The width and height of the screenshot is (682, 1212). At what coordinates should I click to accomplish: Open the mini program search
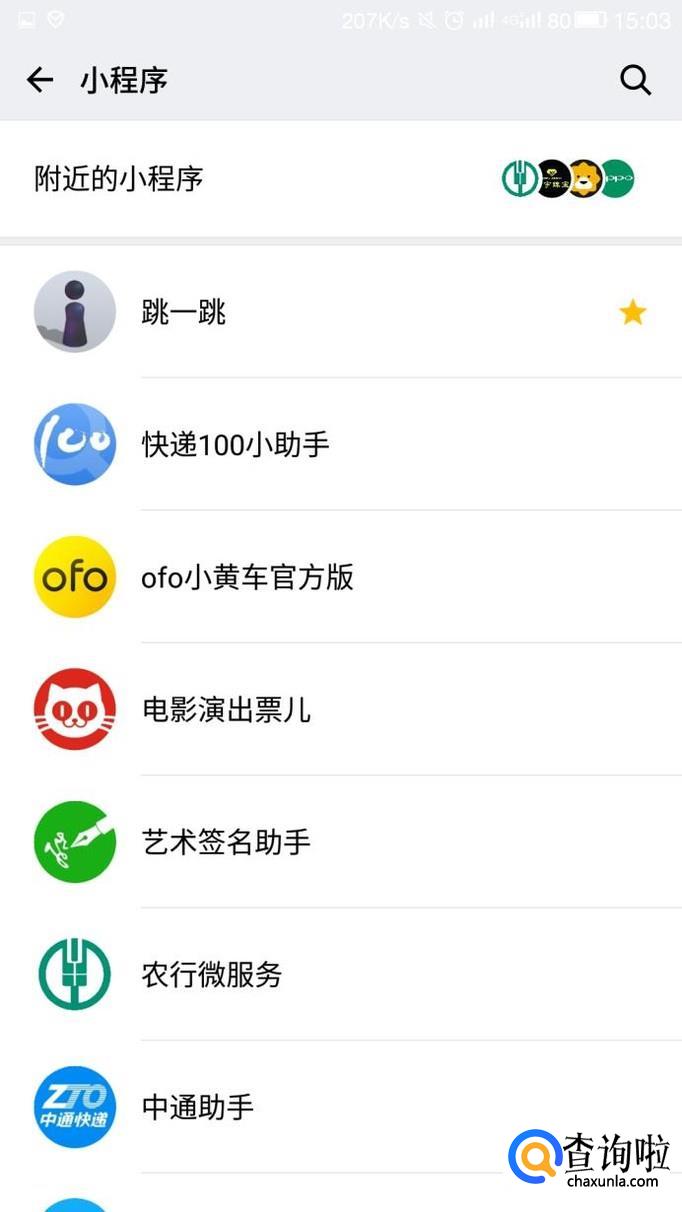635,80
